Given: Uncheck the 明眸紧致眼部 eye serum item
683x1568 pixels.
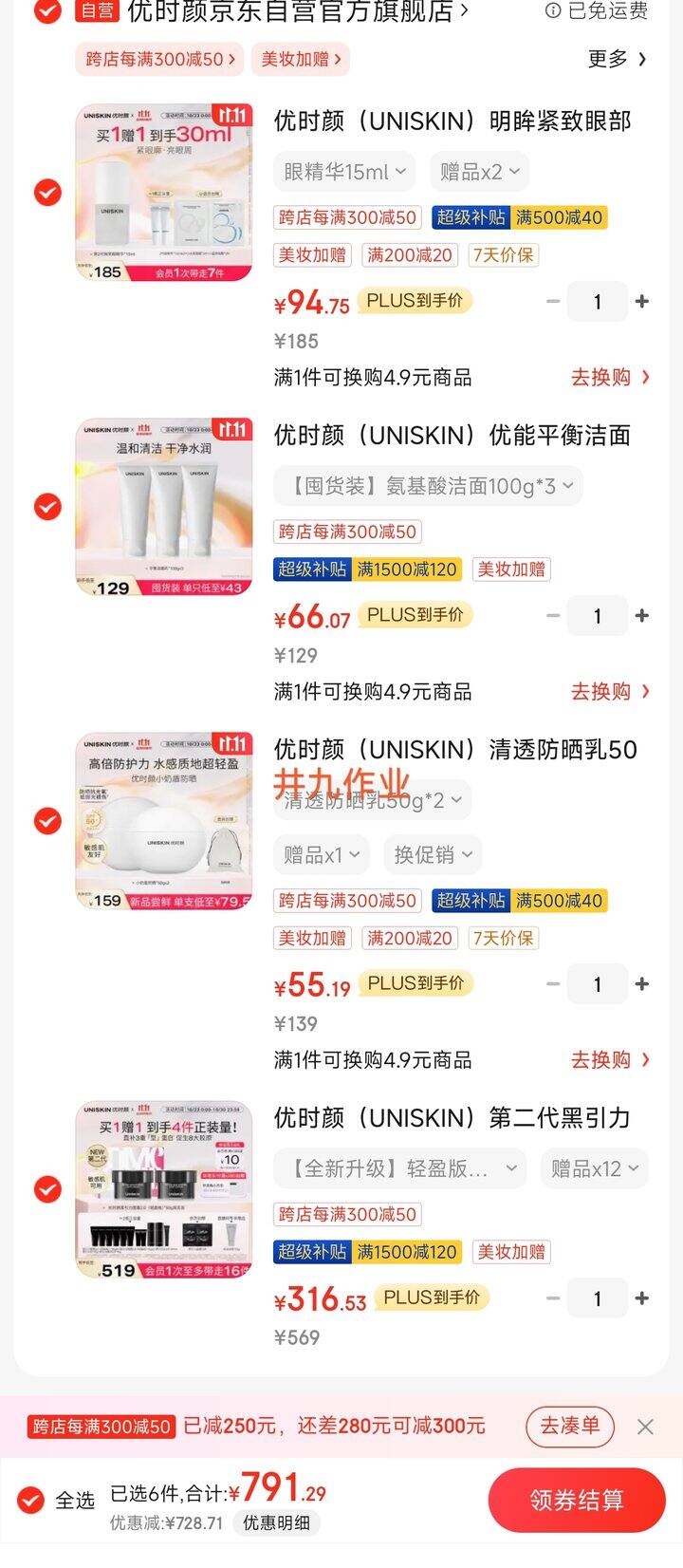Looking at the screenshot, I should click(47, 193).
